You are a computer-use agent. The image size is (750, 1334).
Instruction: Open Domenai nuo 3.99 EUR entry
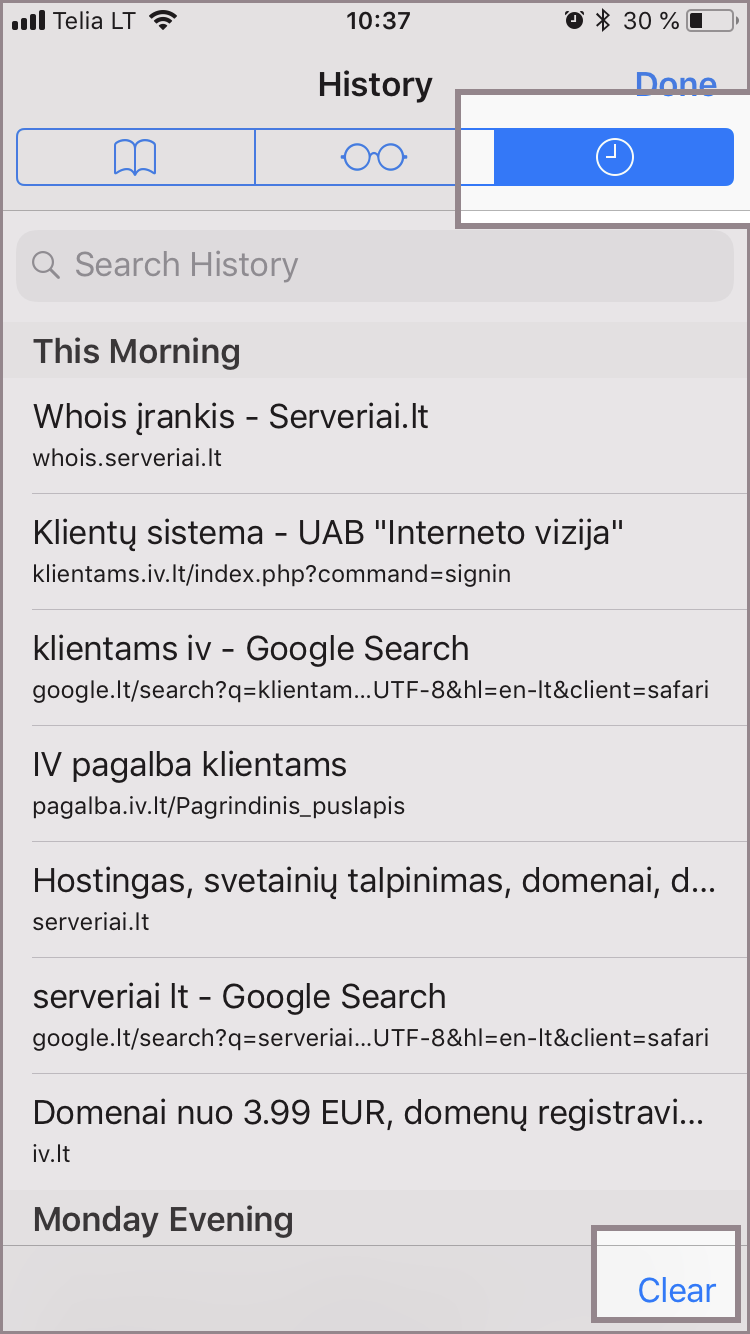click(x=375, y=1130)
